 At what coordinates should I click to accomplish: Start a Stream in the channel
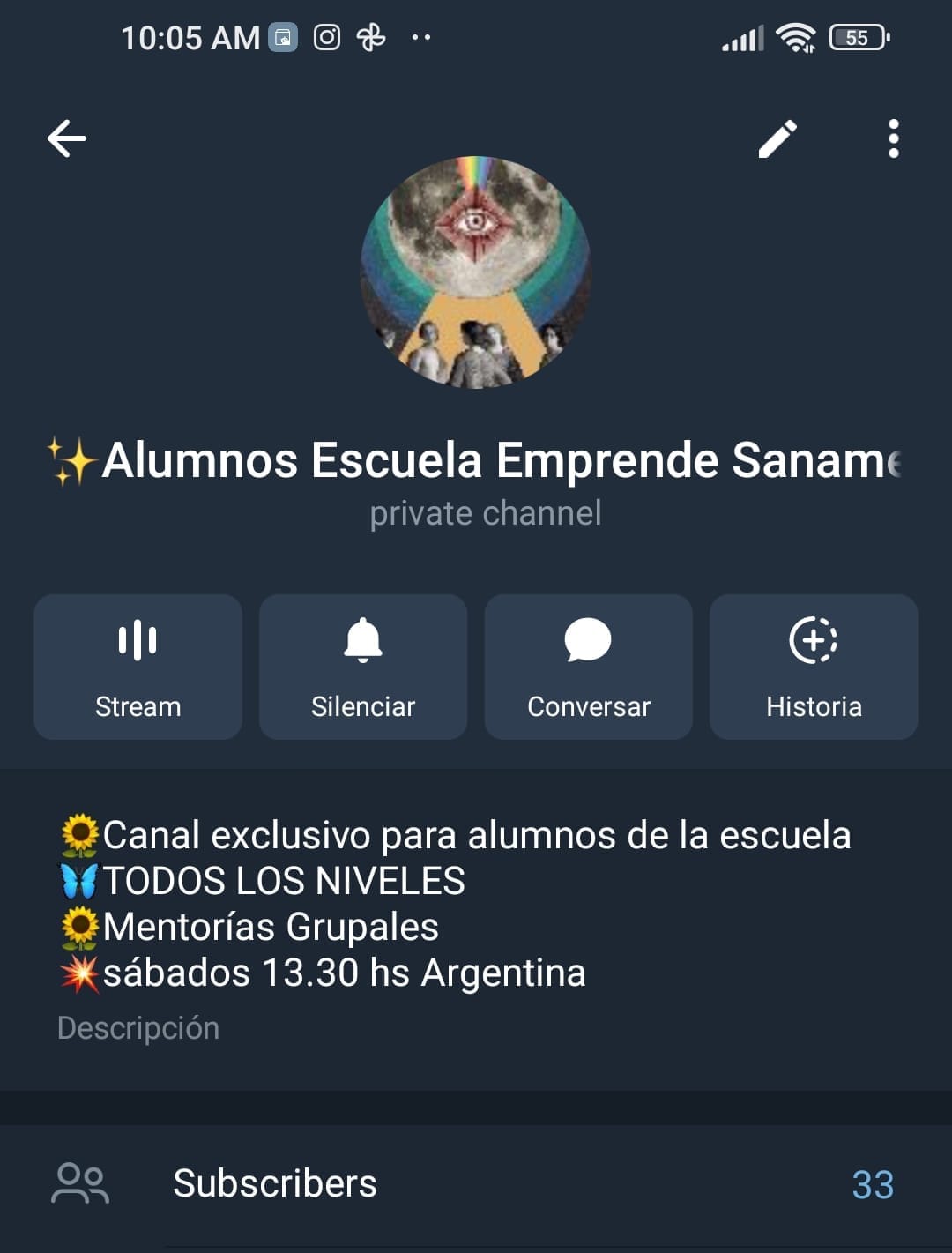(138, 667)
